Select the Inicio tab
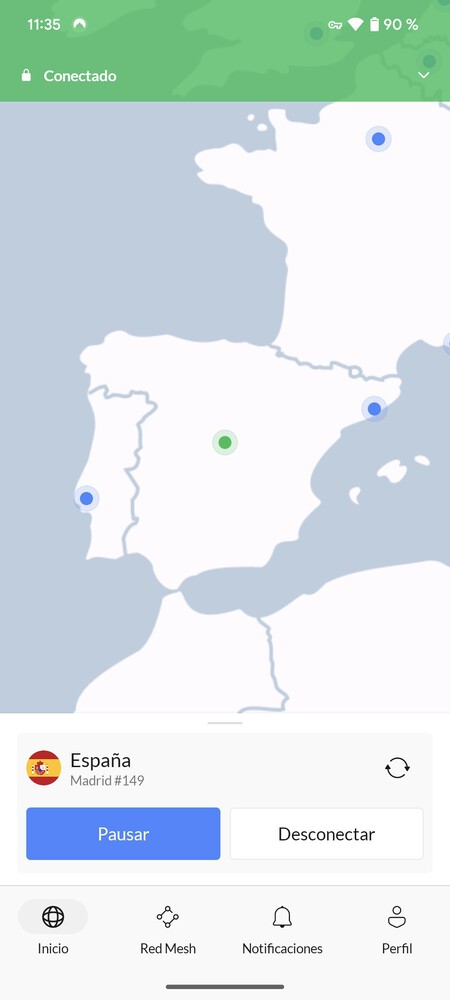 click(53, 930)
